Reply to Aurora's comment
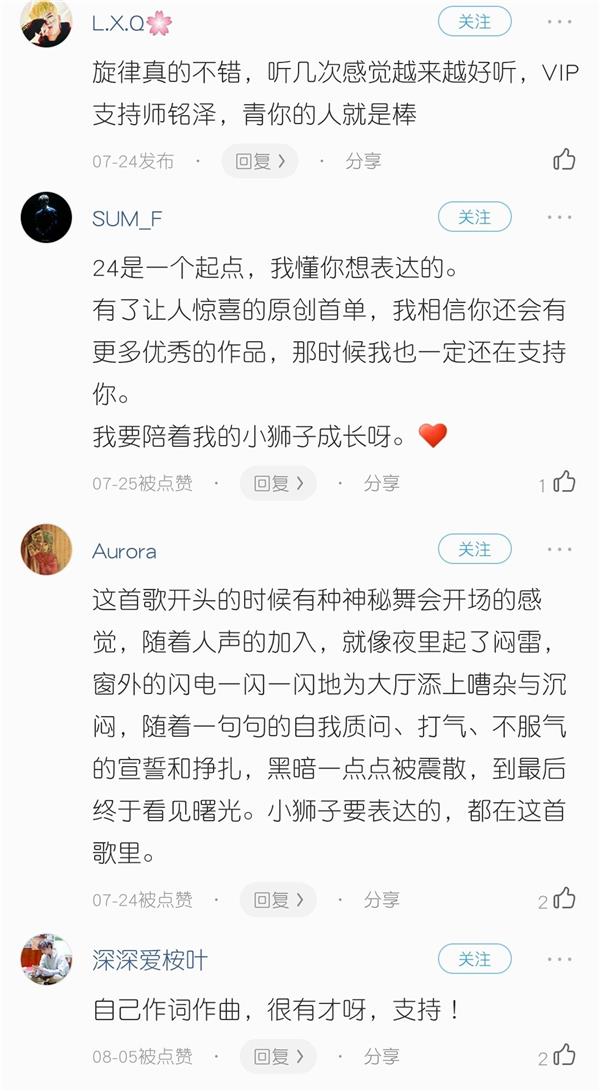 (x=278, y=900)
